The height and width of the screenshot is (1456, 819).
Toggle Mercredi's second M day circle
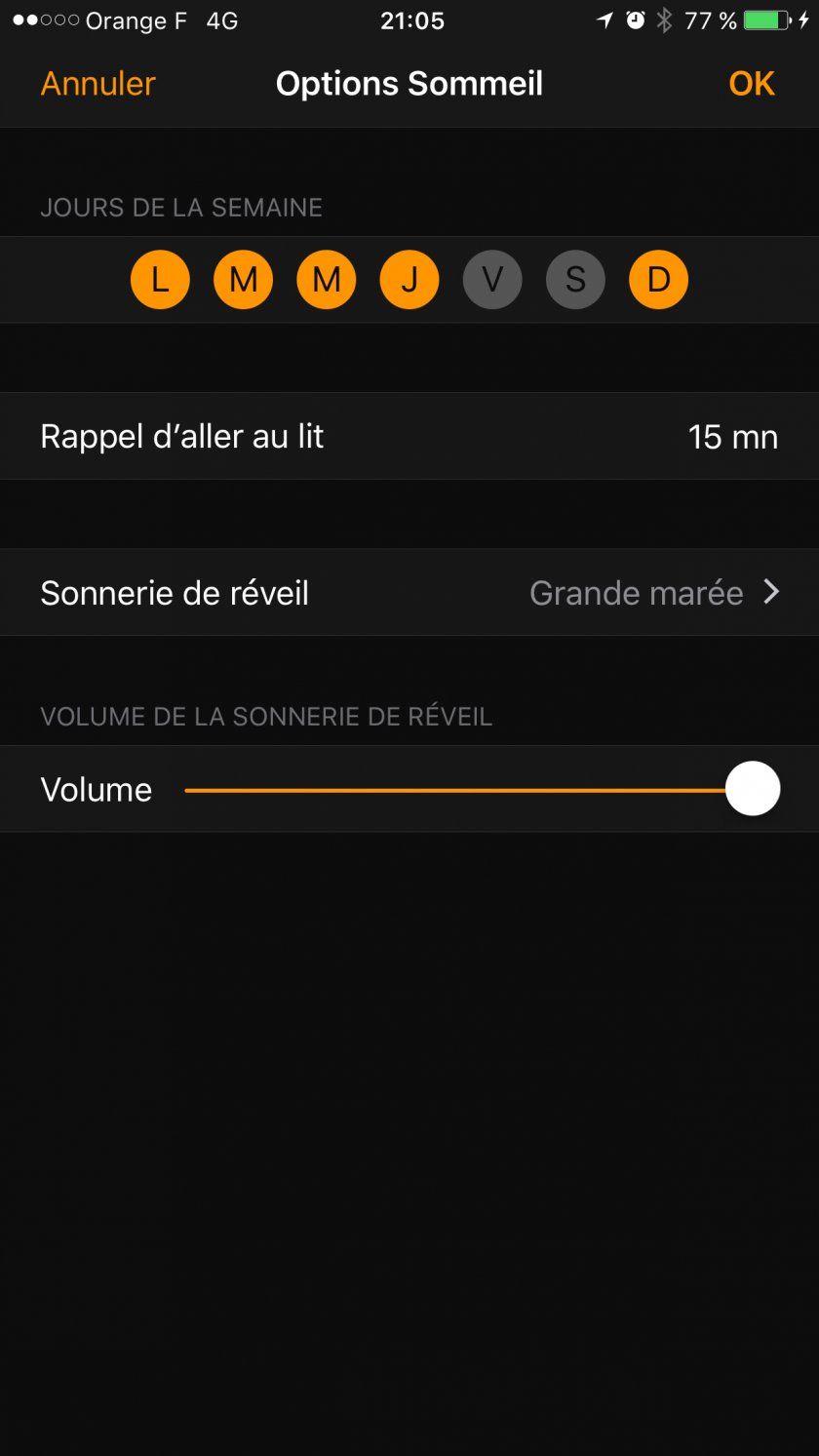click(x=326, y=279)
